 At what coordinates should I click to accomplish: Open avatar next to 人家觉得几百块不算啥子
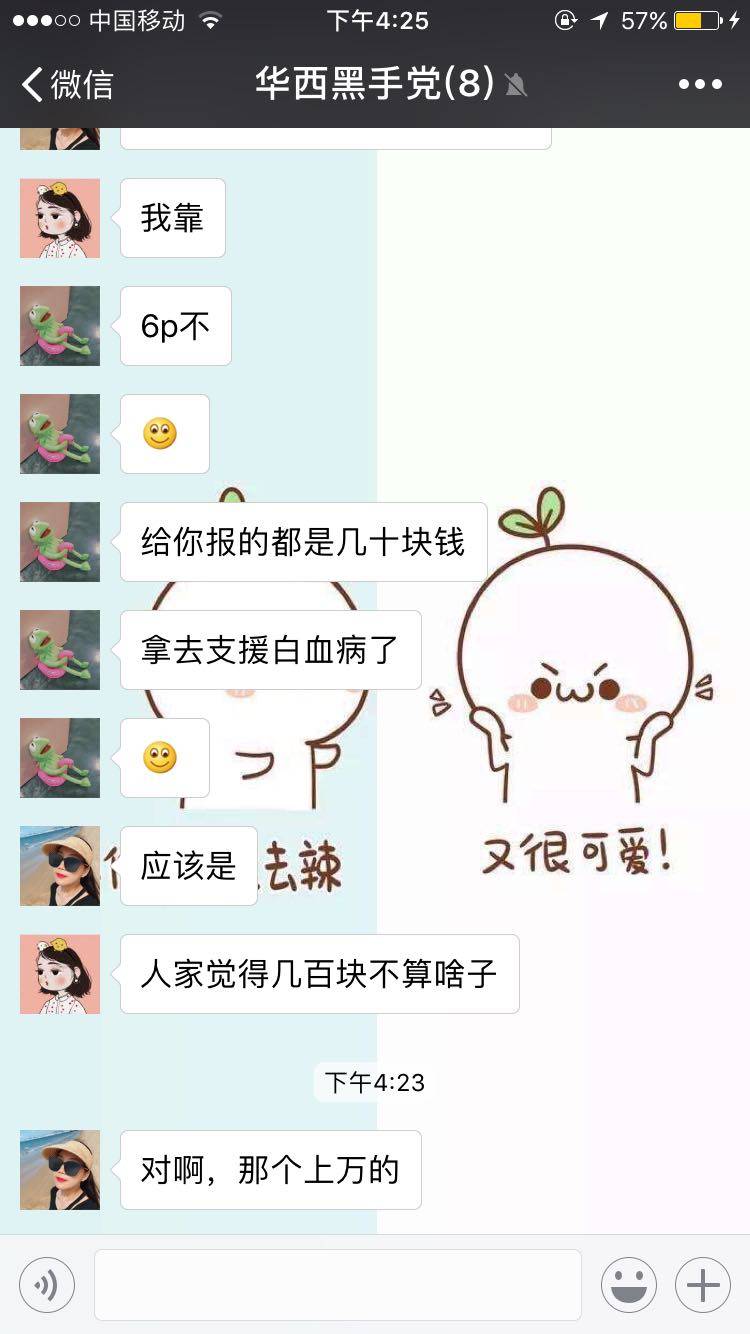[60, 974]
